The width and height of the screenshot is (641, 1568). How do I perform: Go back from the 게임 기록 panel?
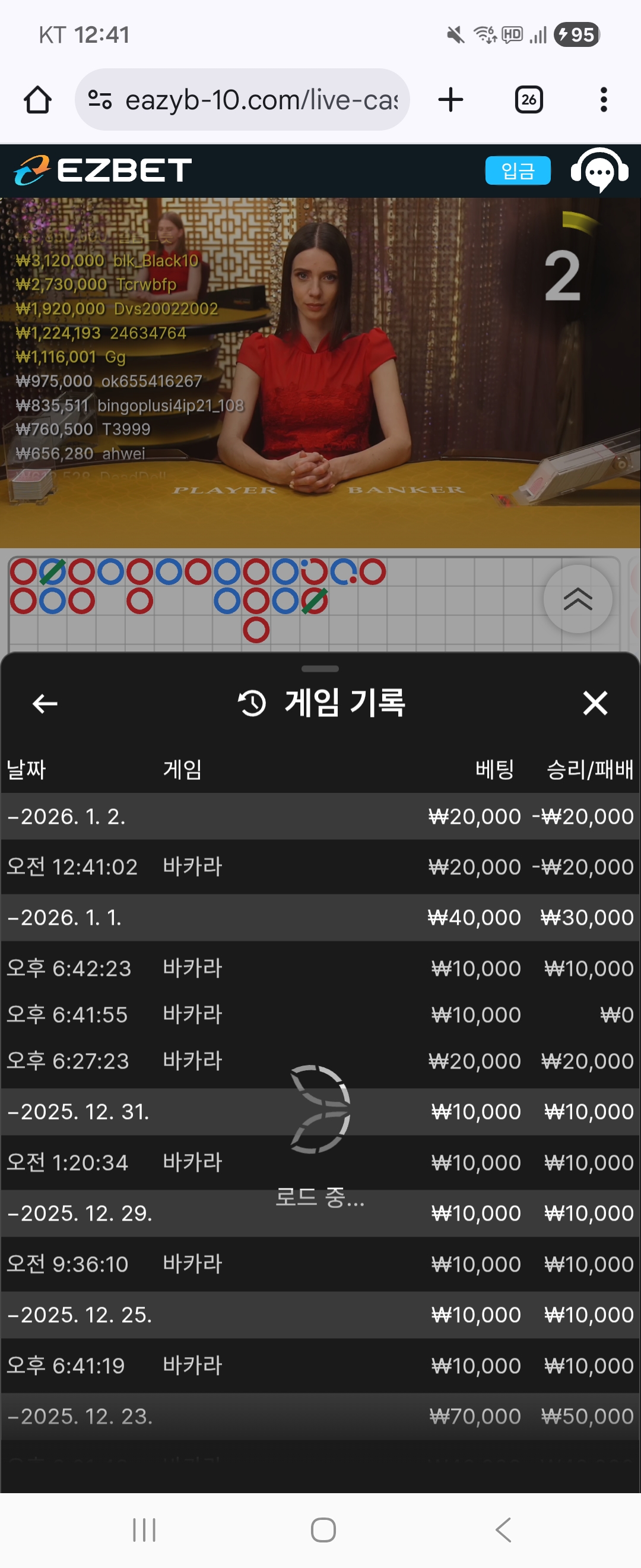click(45, 704)
